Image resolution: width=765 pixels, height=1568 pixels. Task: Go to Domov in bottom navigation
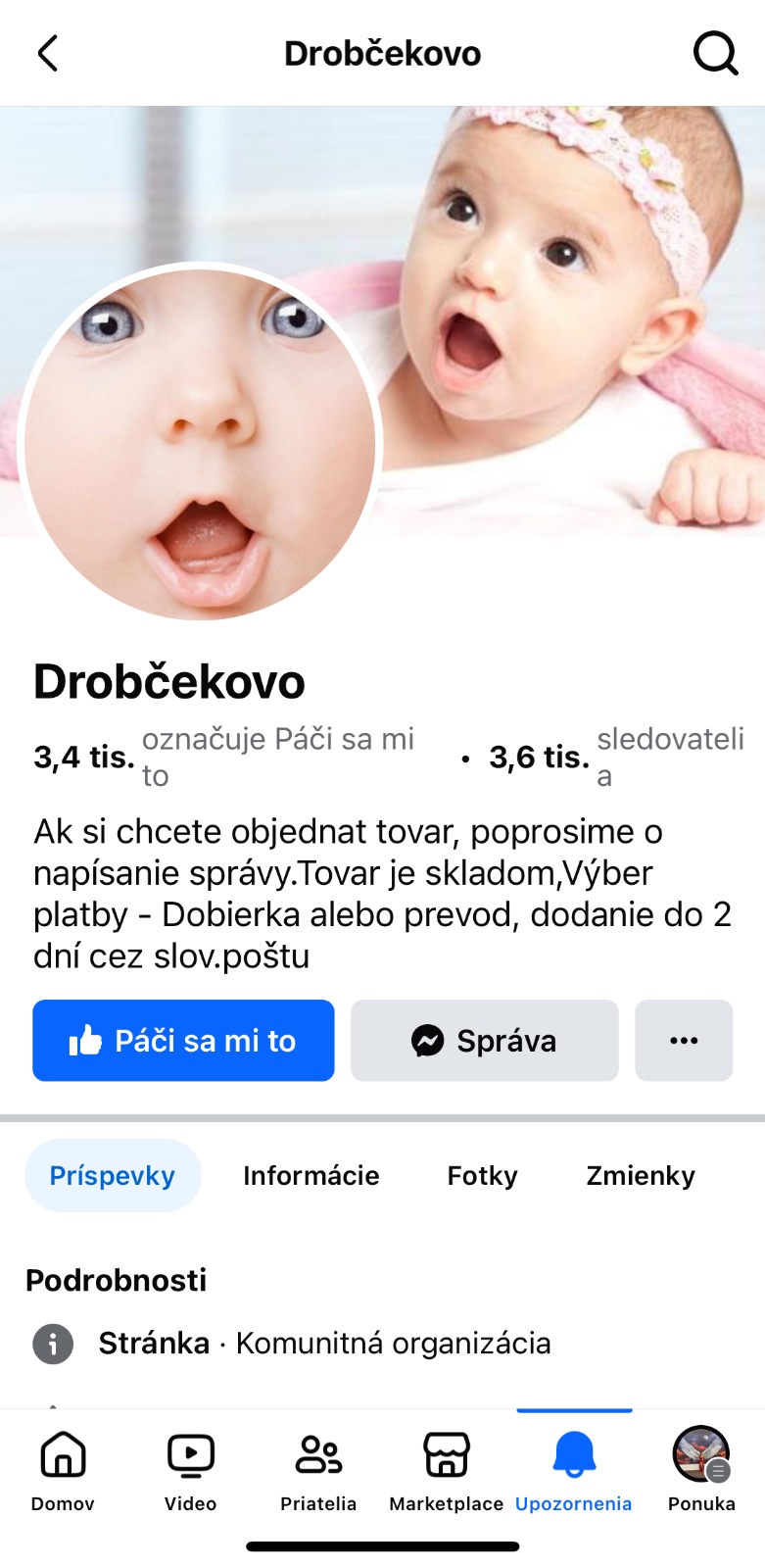coord(63,1470)
